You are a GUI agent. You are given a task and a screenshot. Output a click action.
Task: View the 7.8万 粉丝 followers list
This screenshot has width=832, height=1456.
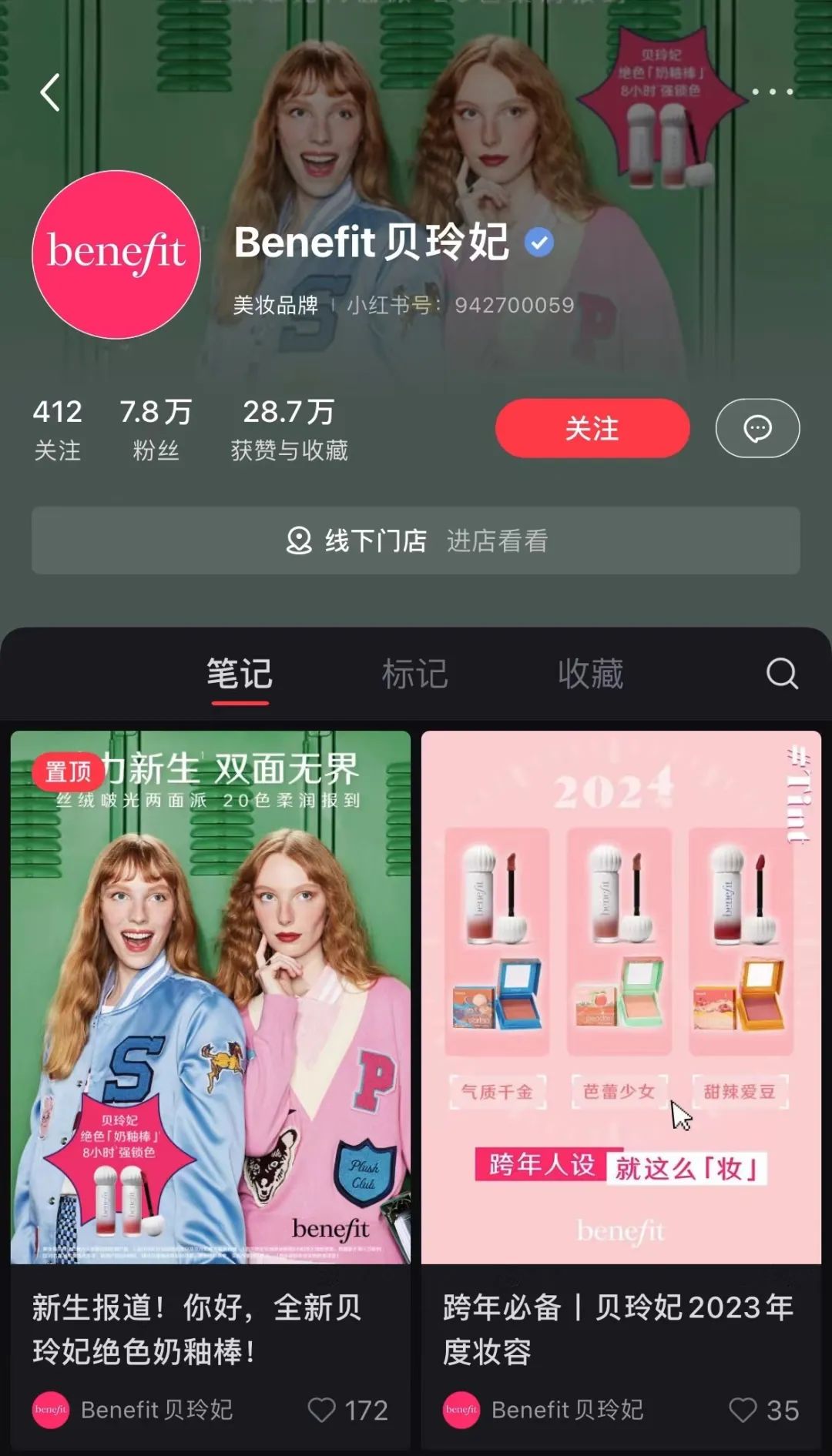(x=156, y=429)
